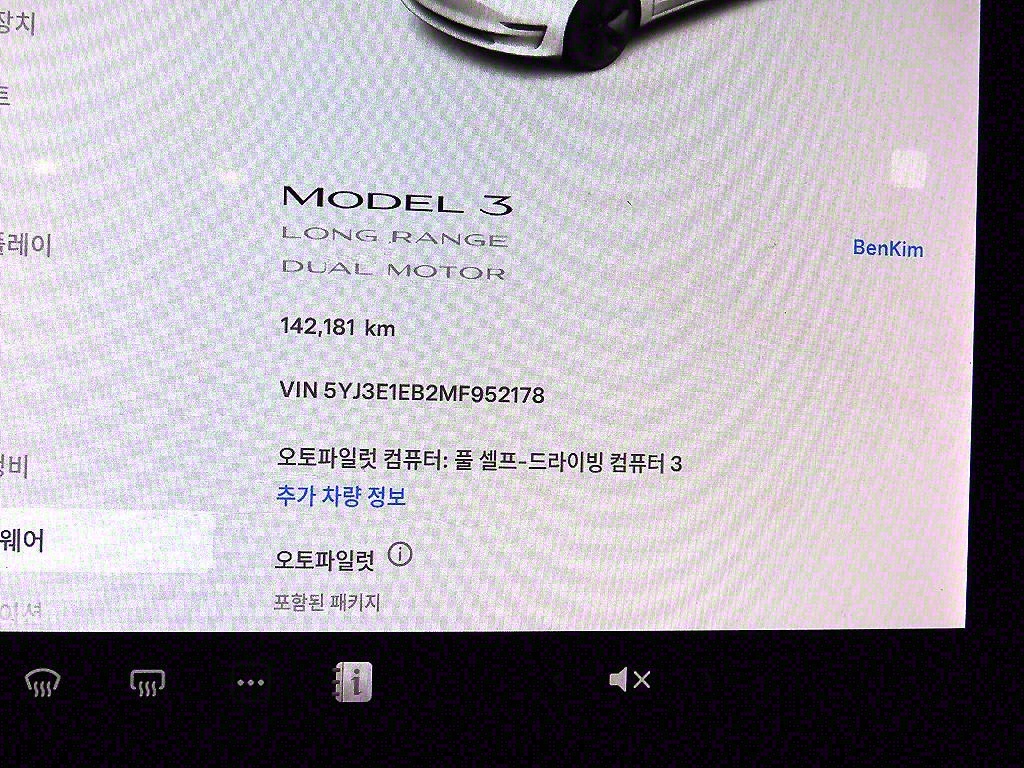Image resolution: width=1024 pixels, height=768 pixels.
Task: Select the highlighted 소프트웨어 menu item
Action: [100, 541]
